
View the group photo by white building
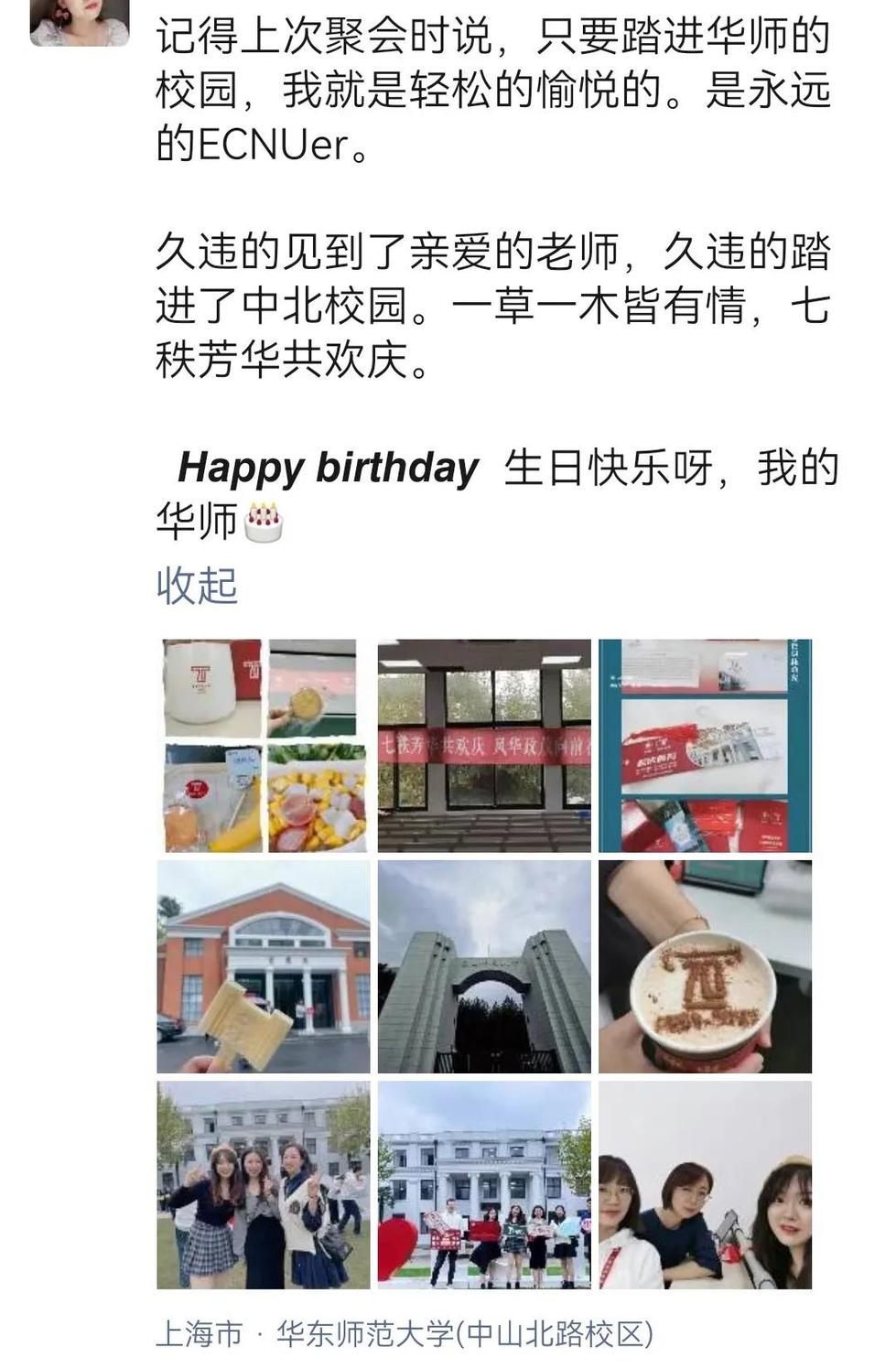pos(484,1185)
